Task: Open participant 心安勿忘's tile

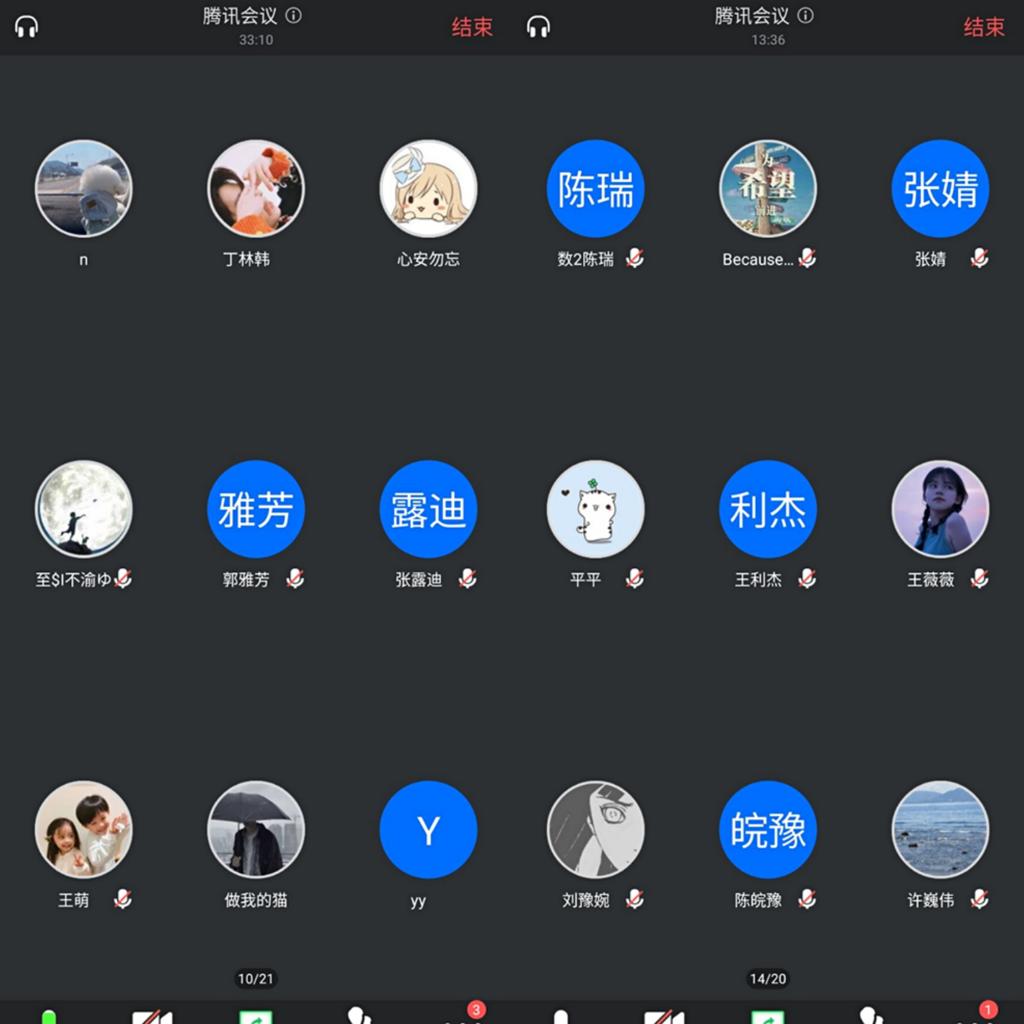Action: pyautogui.click(x=428, y=189)
